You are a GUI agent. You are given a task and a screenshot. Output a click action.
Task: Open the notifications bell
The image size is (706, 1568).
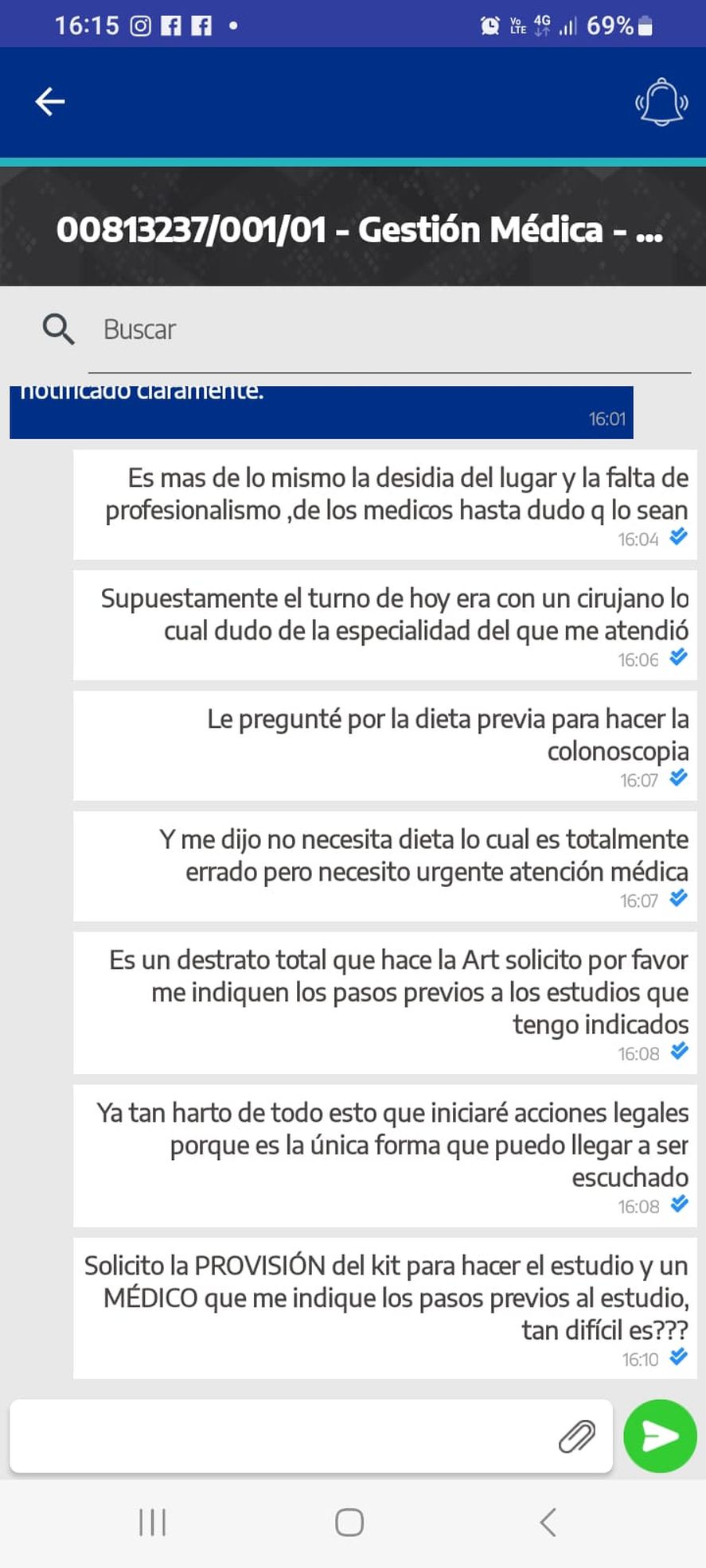click(x=661, y=102)
